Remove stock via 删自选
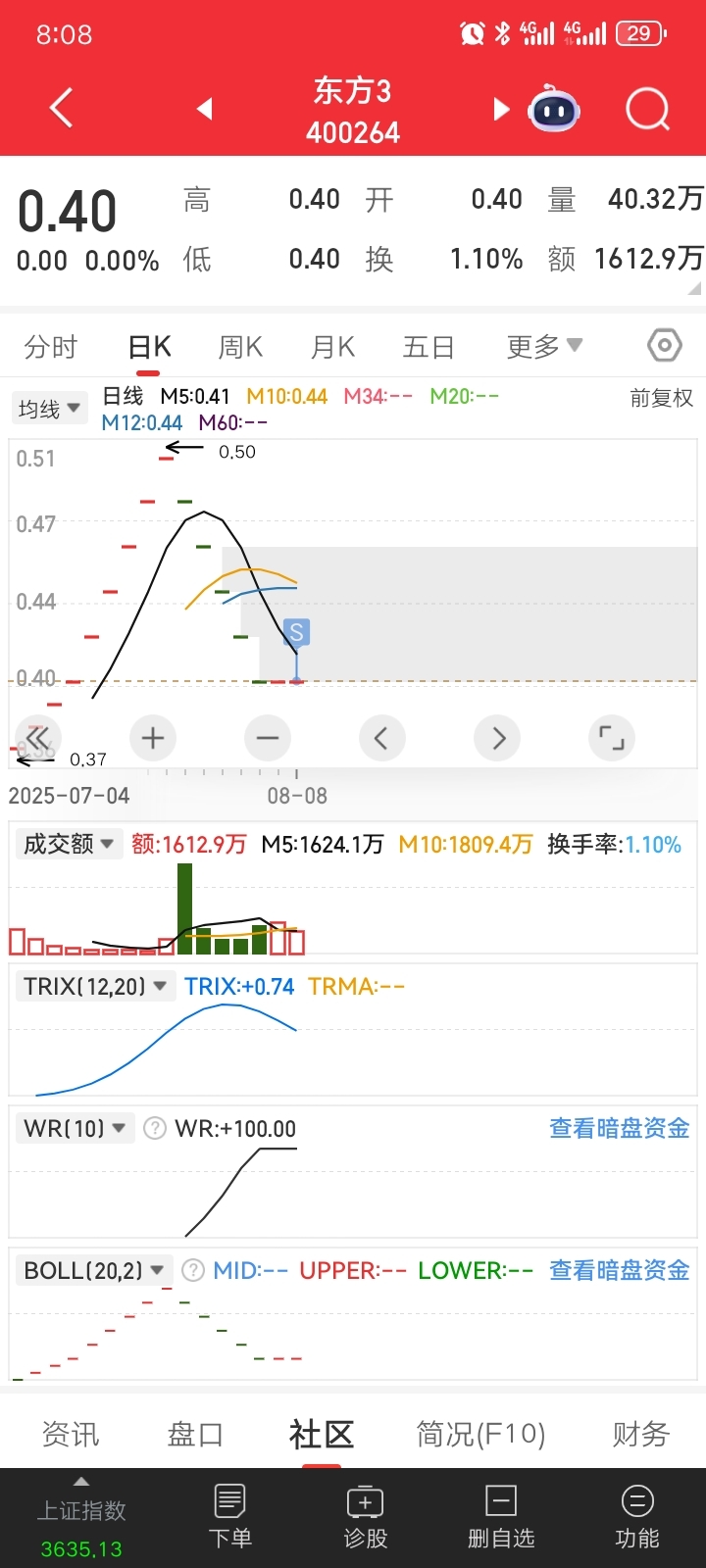Screen dimensions: 706x1568 (x=501, y=1515)
